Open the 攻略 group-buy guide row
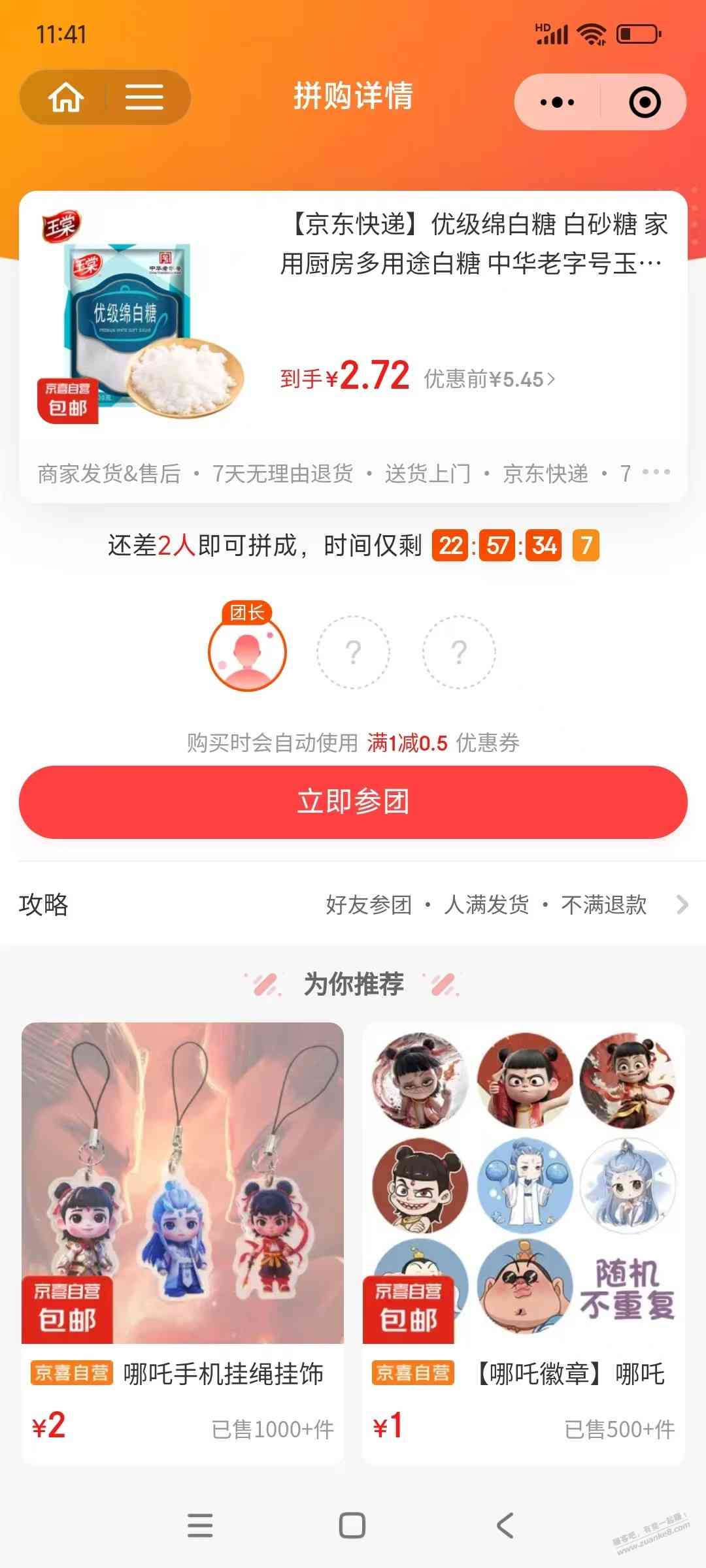The height and width of the screenshot is (1568, 706). (x=353, y=905)
